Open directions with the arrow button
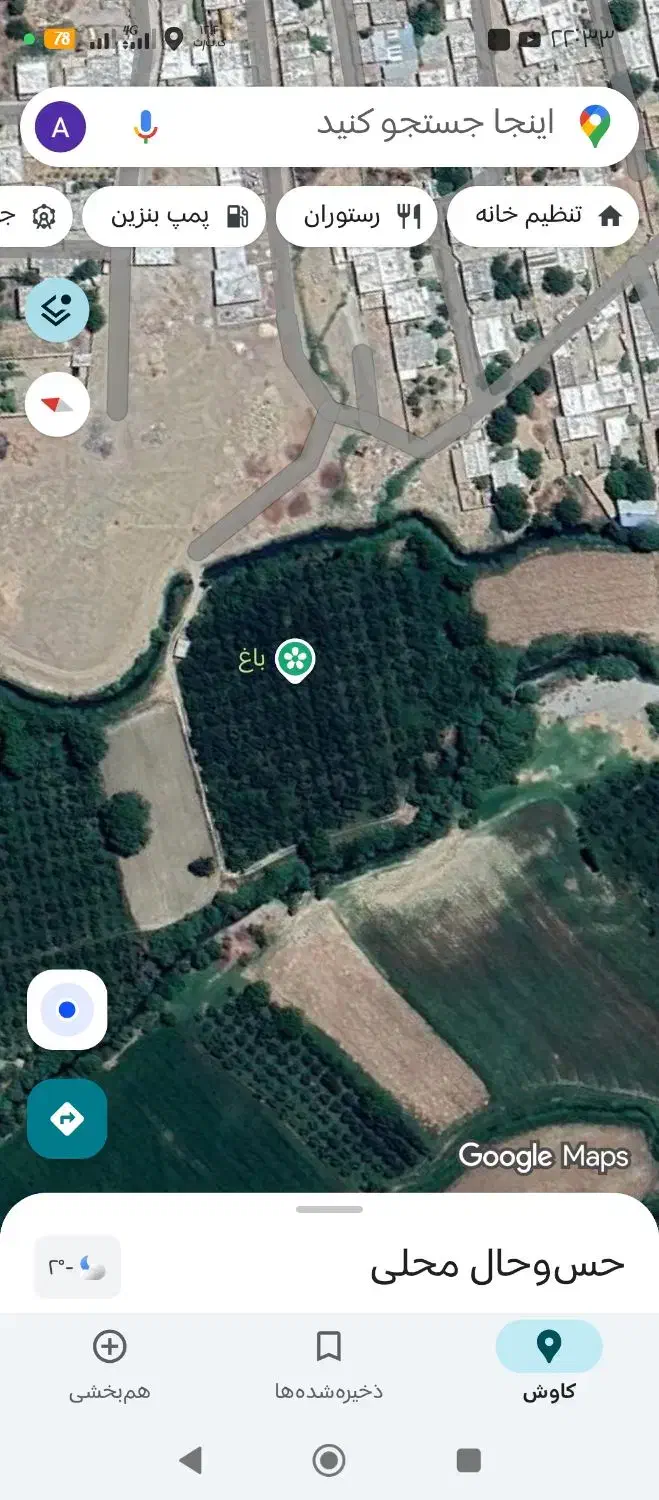659x1500 pixels. tap(67, 1118)
